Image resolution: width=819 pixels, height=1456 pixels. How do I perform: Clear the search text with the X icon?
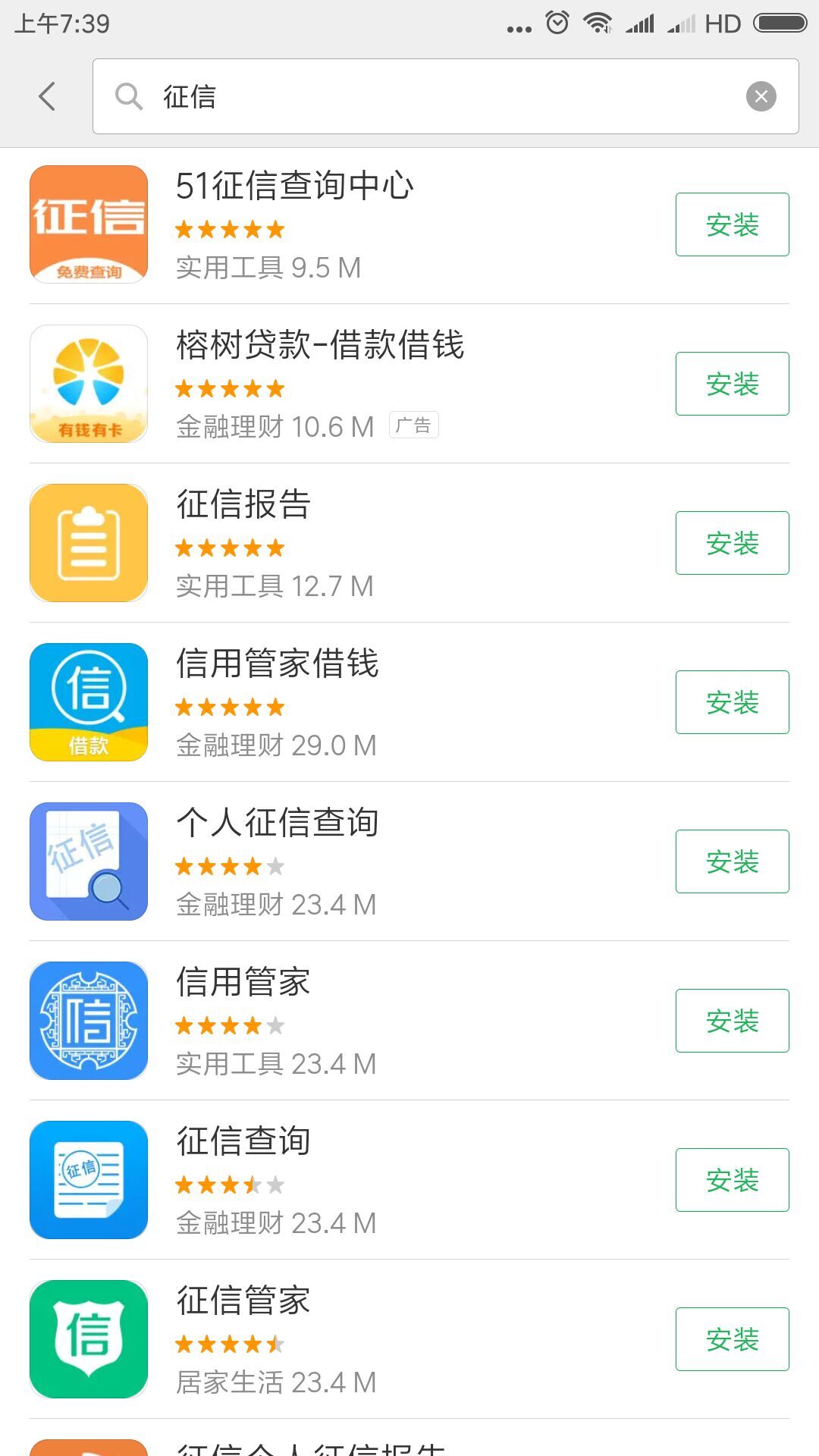click(x=761, y=96)
